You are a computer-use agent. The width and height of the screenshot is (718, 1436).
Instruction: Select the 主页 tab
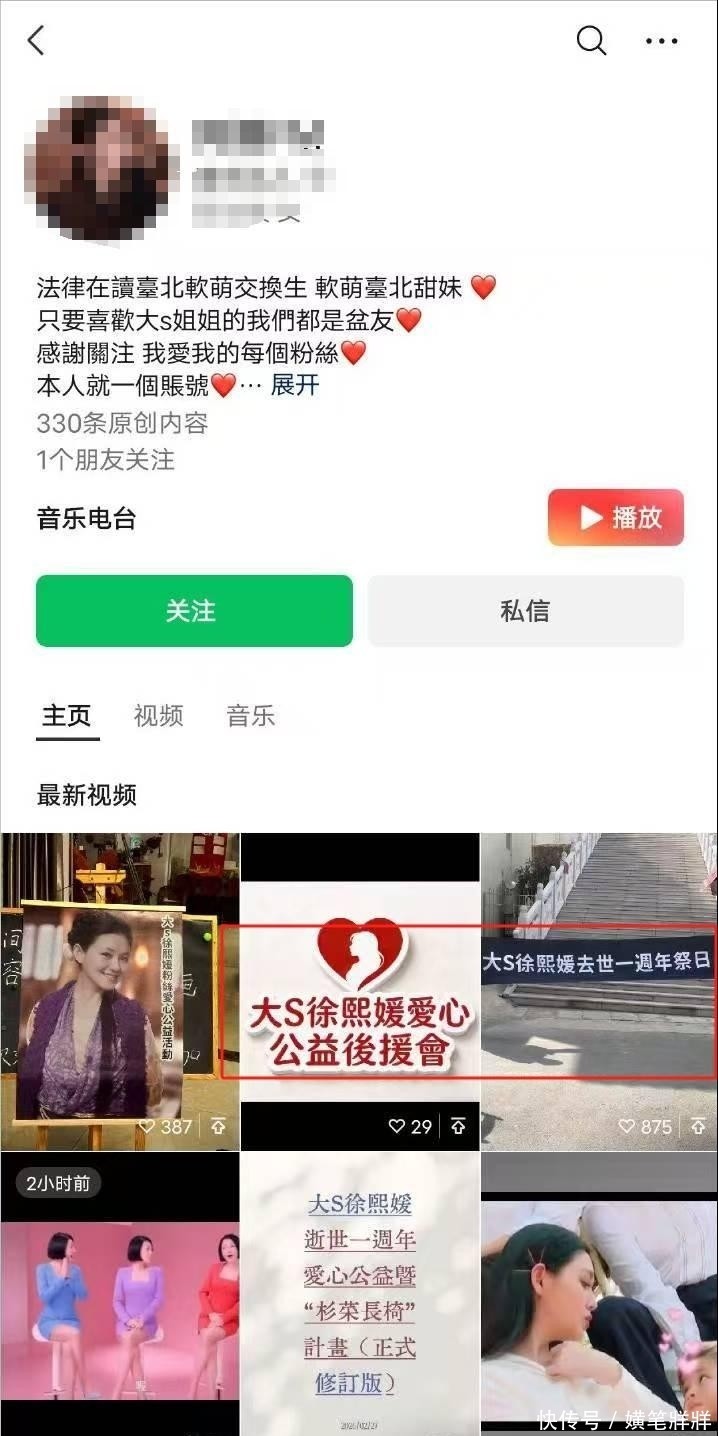(66, 716)
